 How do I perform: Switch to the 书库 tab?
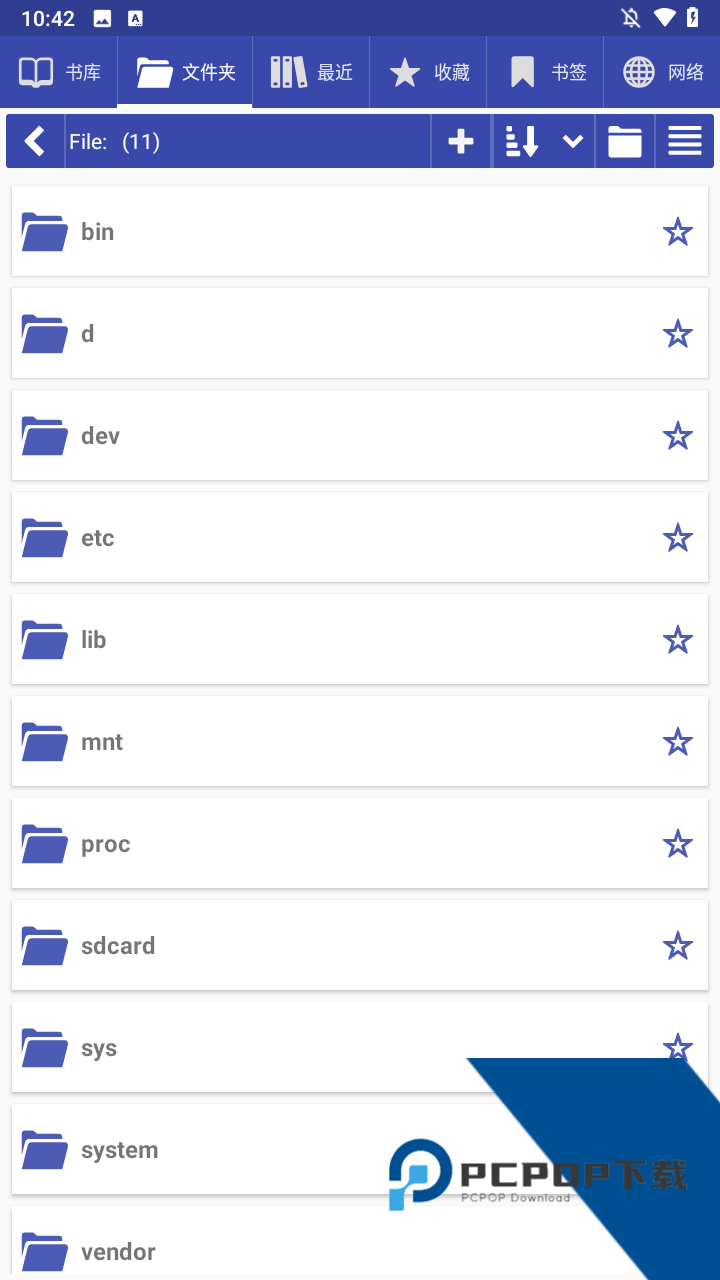60,72
